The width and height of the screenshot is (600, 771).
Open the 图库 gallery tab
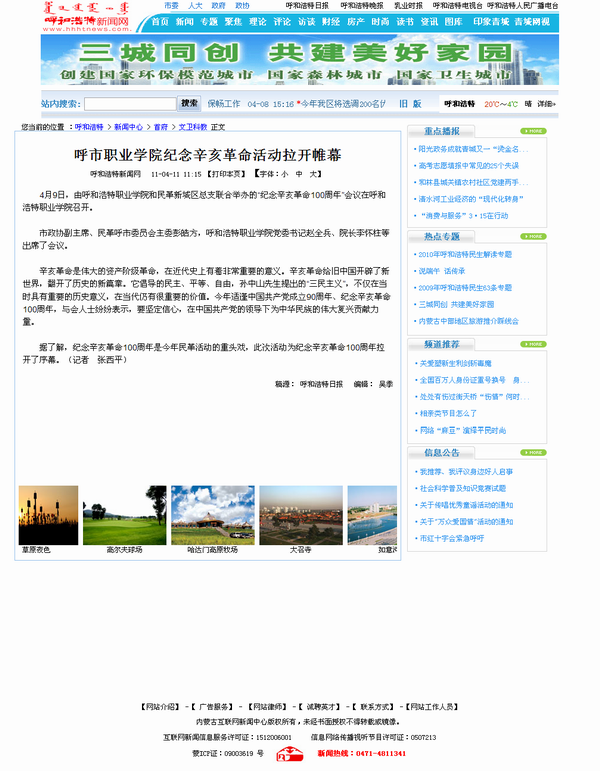(x=453, y=21)
